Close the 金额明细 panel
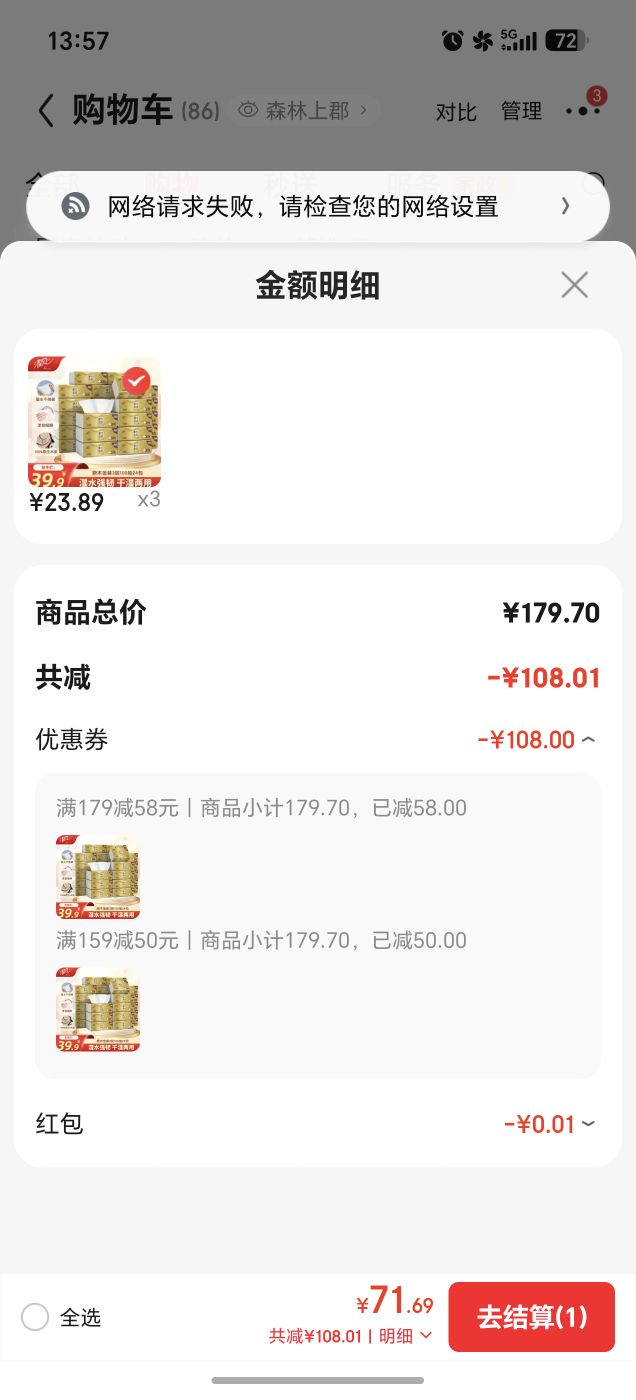 pos(574,285)
